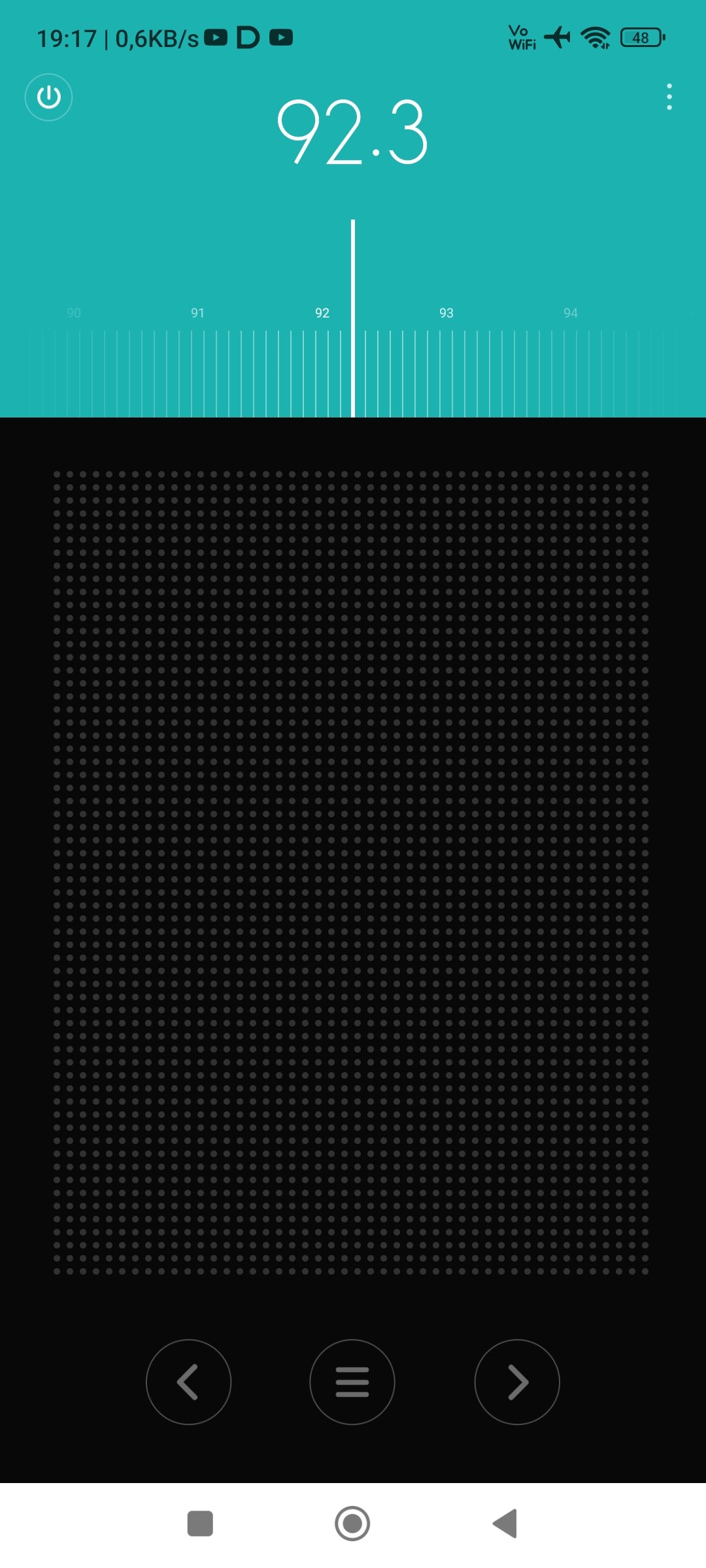
Task: Tap 93 on the frequency dial
Action: click(446, 314)
